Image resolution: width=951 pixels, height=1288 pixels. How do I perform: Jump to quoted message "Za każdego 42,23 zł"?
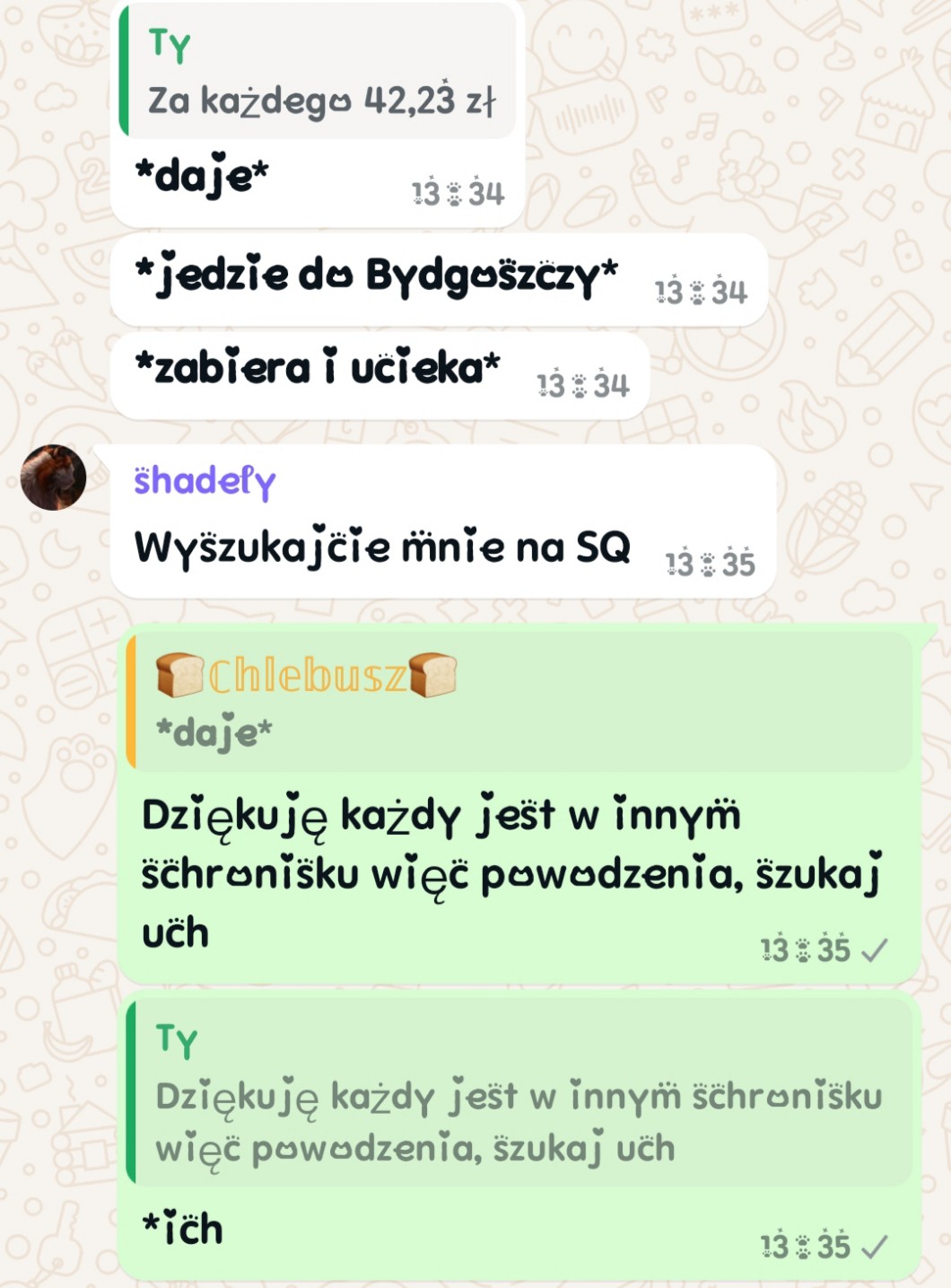(318, 72)
